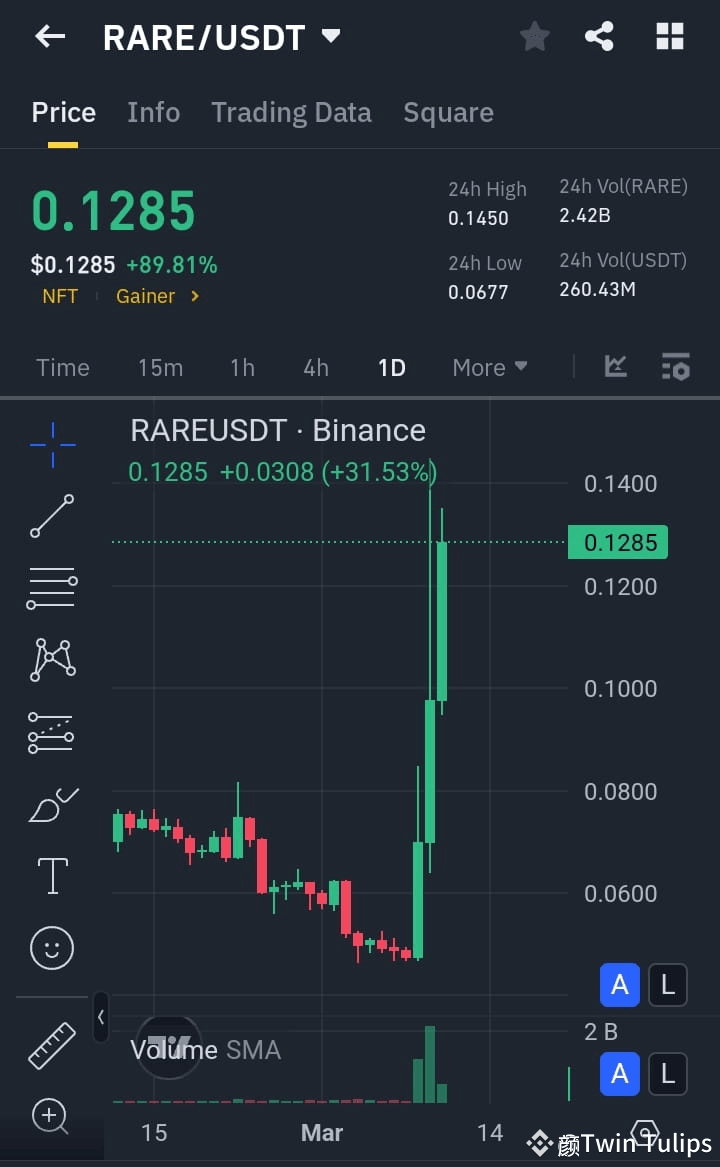
Task: Select the text annotation tool
Action: pyautogui.click(x=52, y=876)
